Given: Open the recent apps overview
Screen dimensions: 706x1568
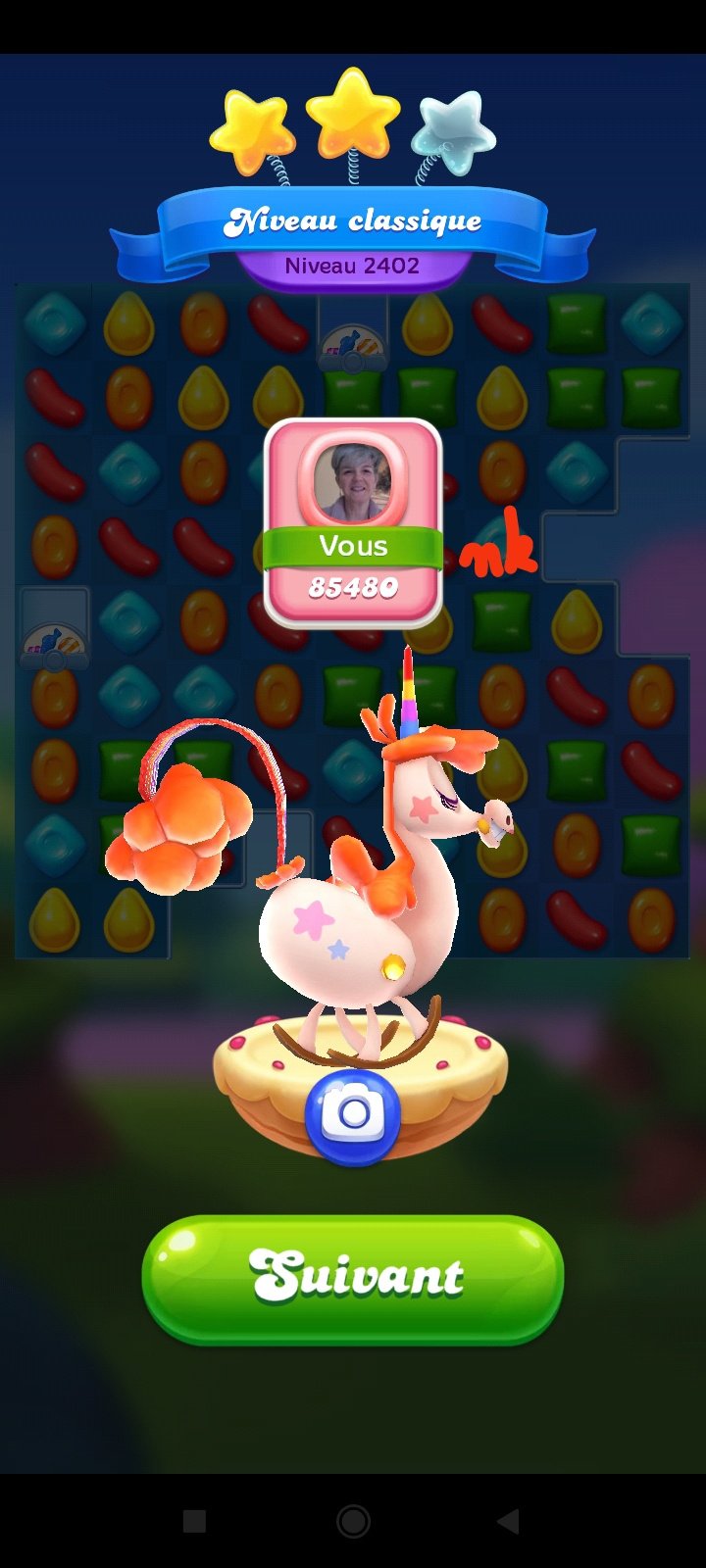Looking at the screenshot, I should (194, 1521).
